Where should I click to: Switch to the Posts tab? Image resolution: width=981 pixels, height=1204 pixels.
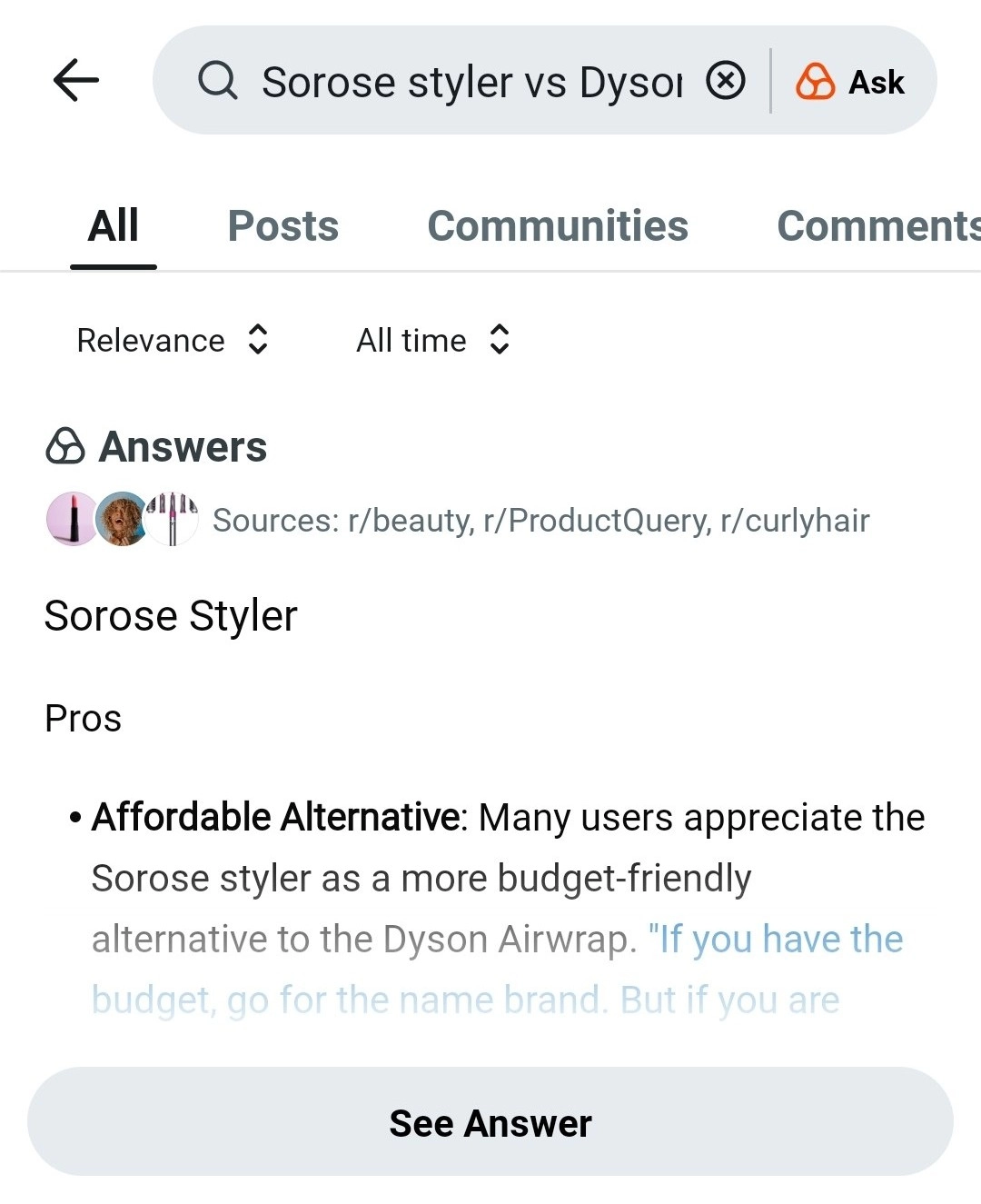coord(283,225)
